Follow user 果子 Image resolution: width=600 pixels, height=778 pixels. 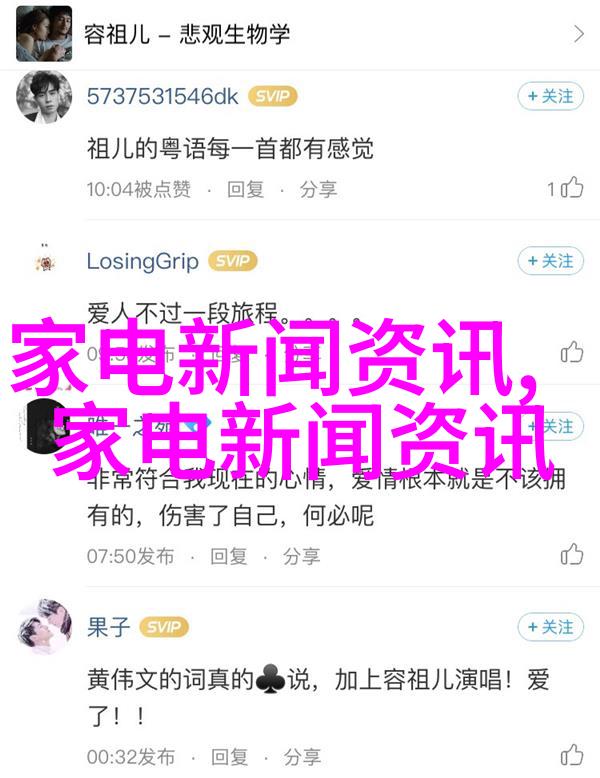[549, 627]
